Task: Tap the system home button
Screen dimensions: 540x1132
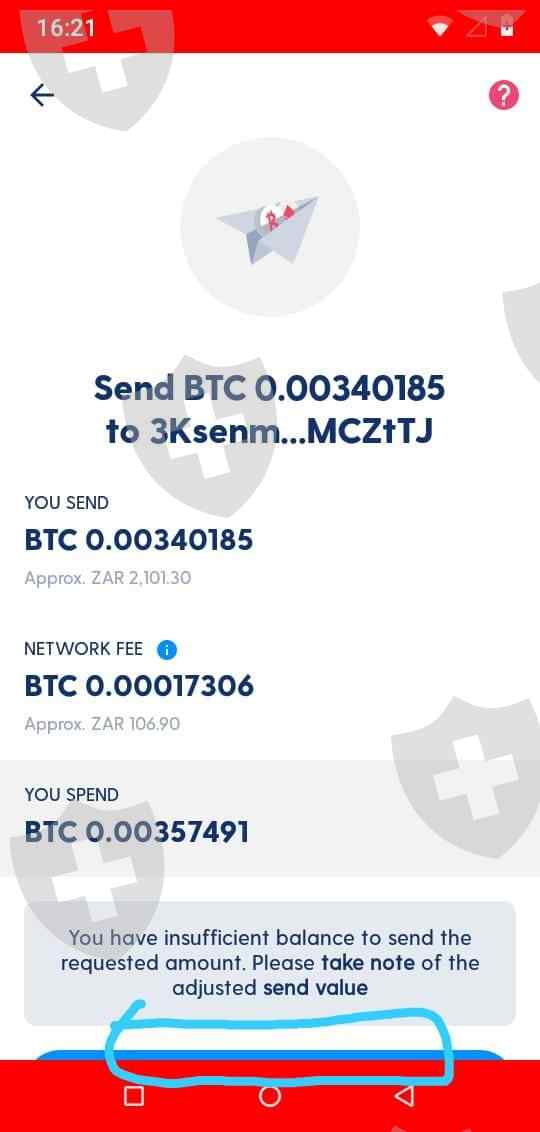Action: tap(270, 1097)
